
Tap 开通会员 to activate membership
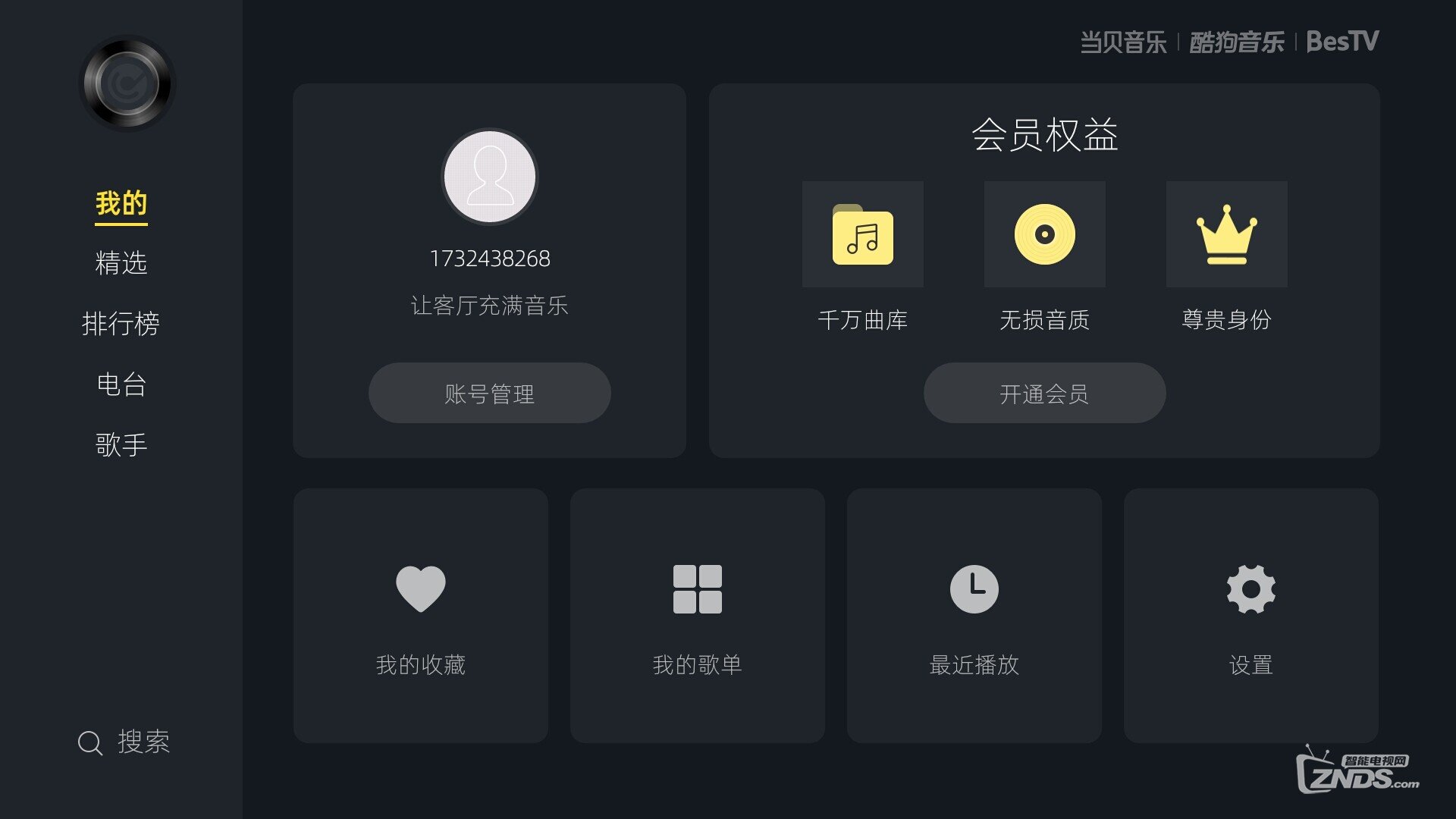tap(1044, 393)
